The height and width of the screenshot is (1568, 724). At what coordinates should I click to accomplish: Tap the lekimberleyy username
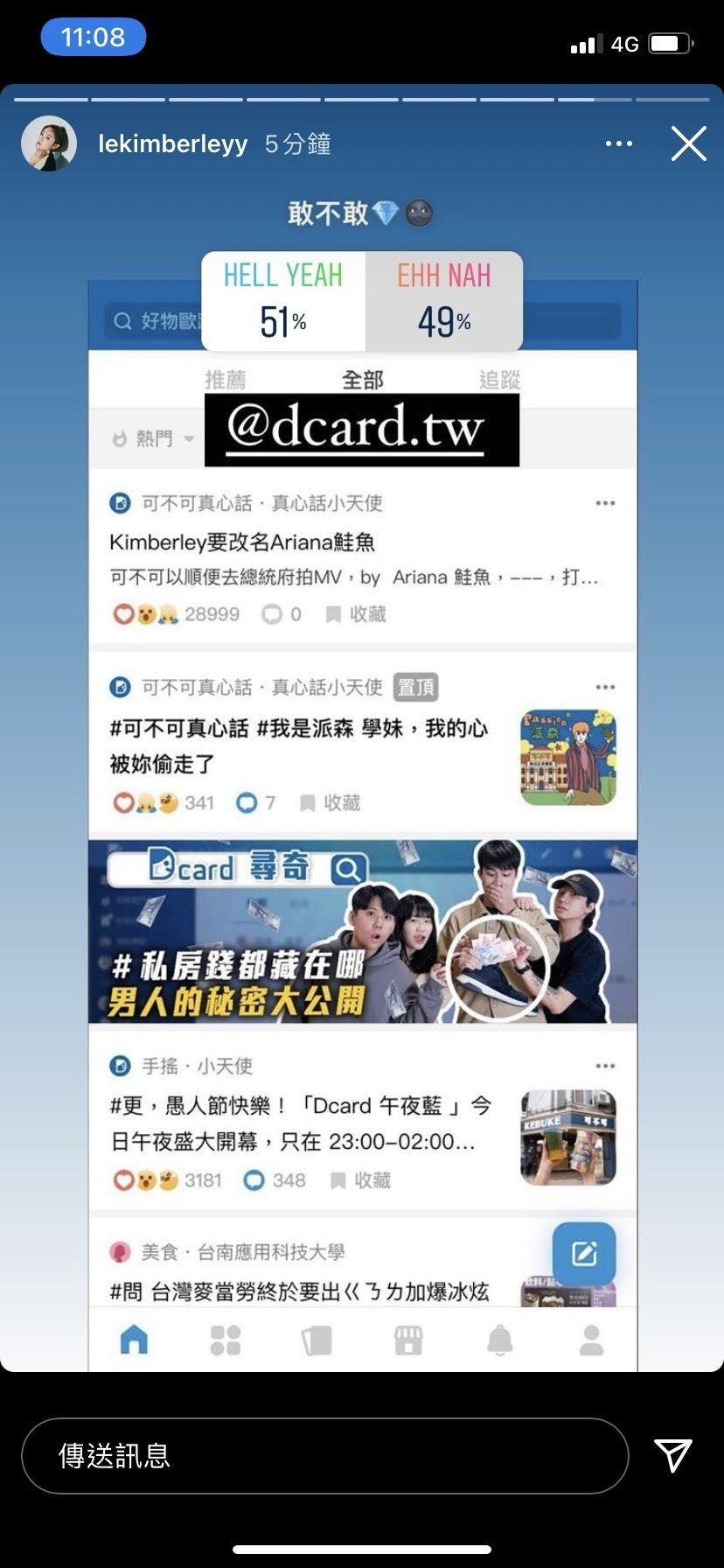(x=173, y=143)
